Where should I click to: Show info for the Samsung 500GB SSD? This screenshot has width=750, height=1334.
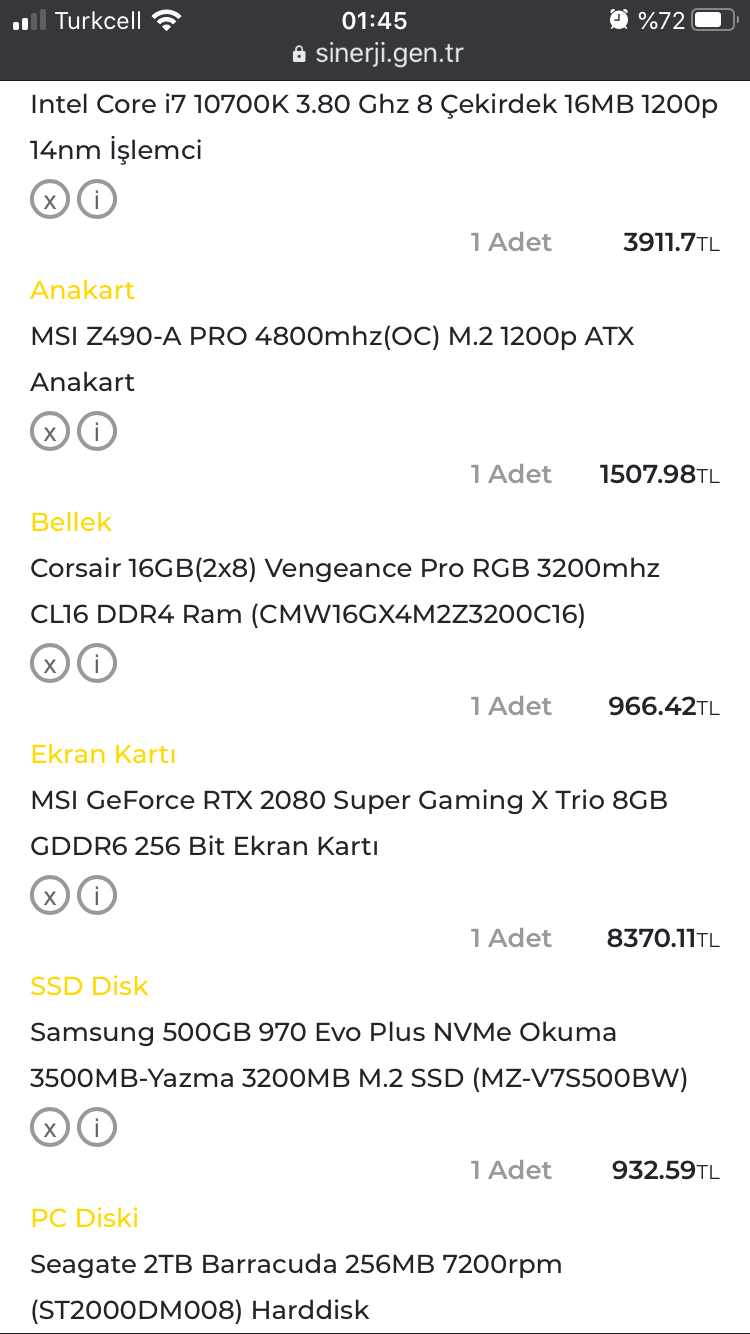[97, 1127]
